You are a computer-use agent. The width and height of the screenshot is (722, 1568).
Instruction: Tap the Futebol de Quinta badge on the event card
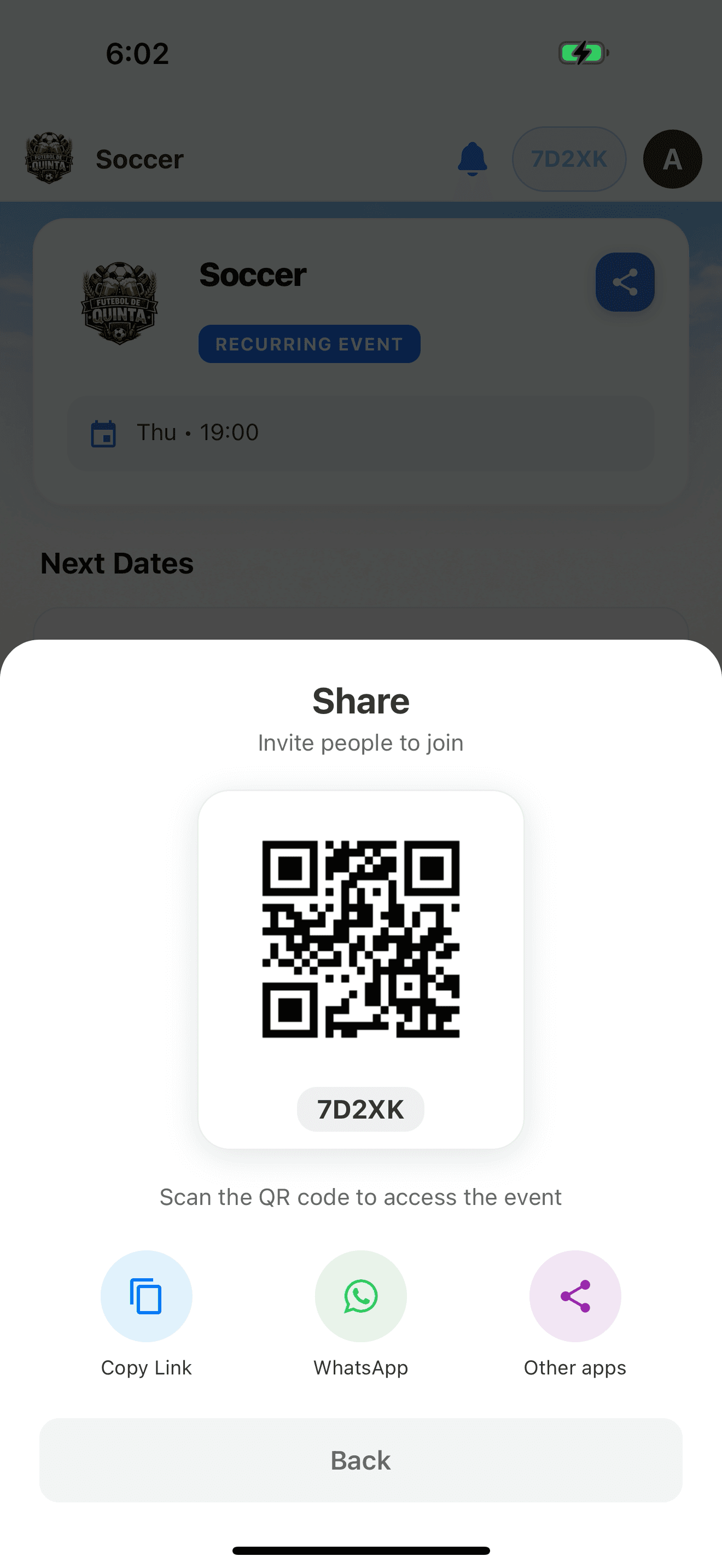tap(120, 306)
